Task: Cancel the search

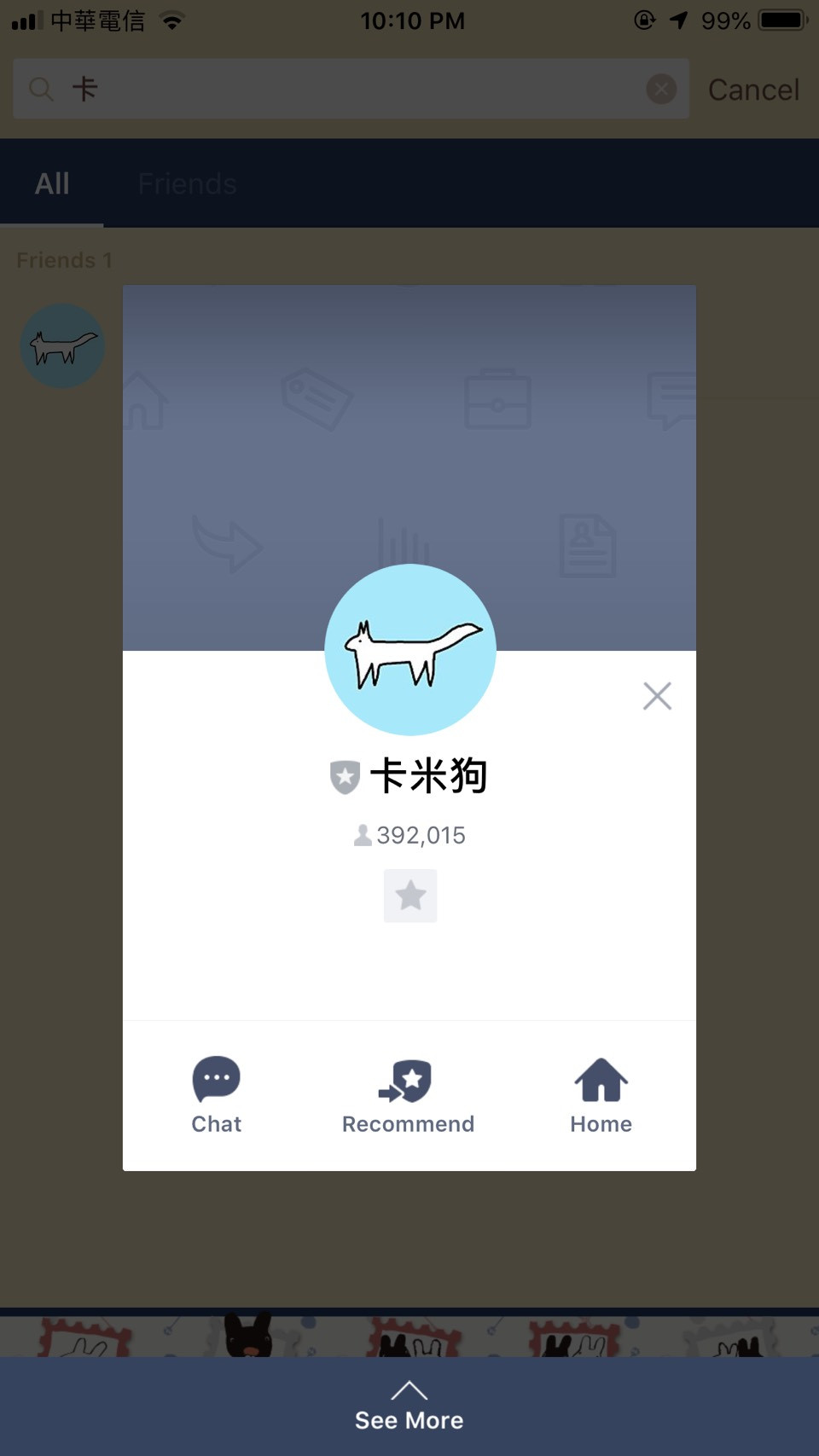Action: [753, 90]
